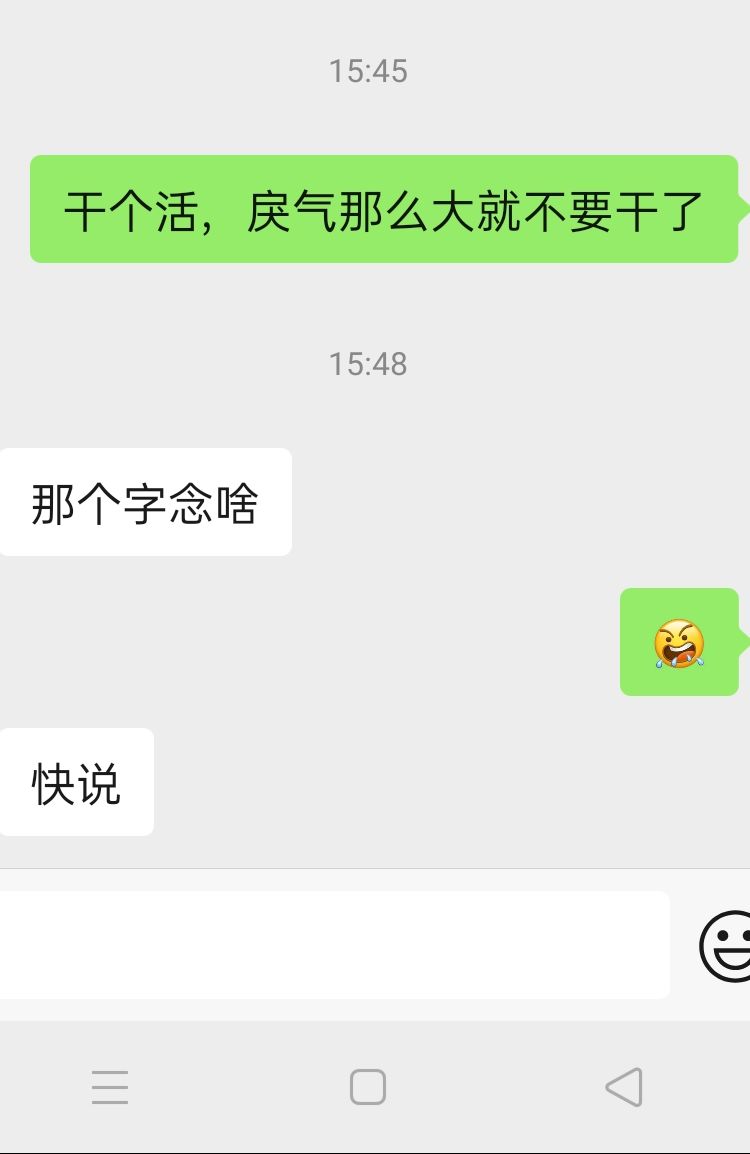Tap the 15:45 timestamp
The height and width of the screenshot is (1154, 750).
[368, 70]
